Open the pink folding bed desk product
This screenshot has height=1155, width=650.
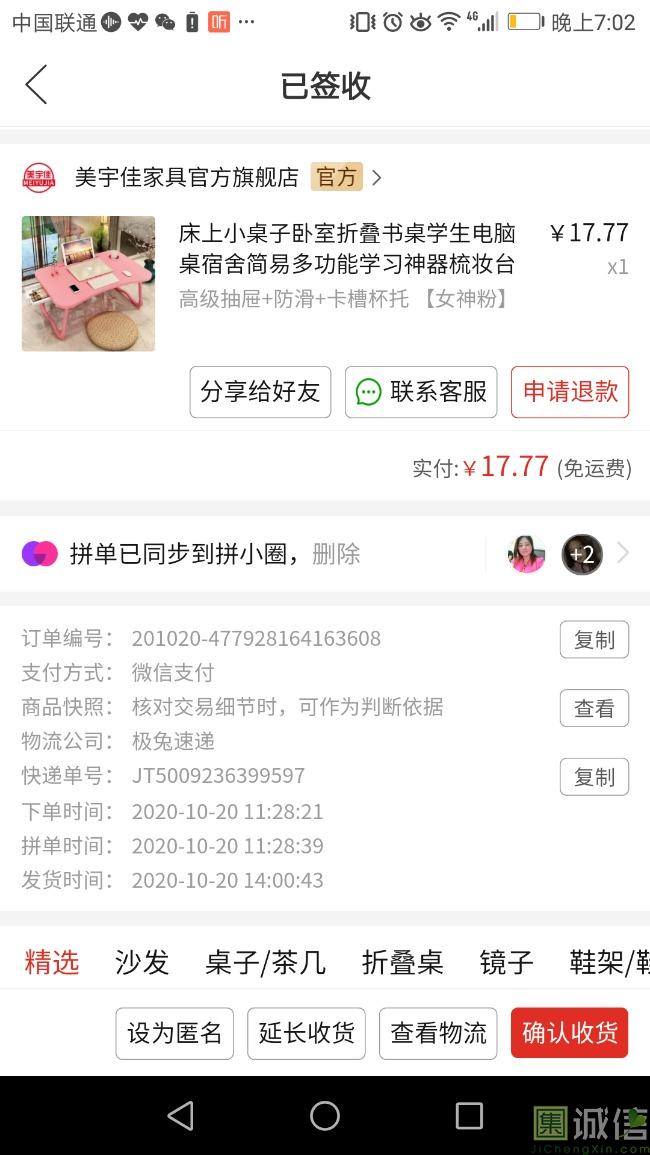(88, 283)
